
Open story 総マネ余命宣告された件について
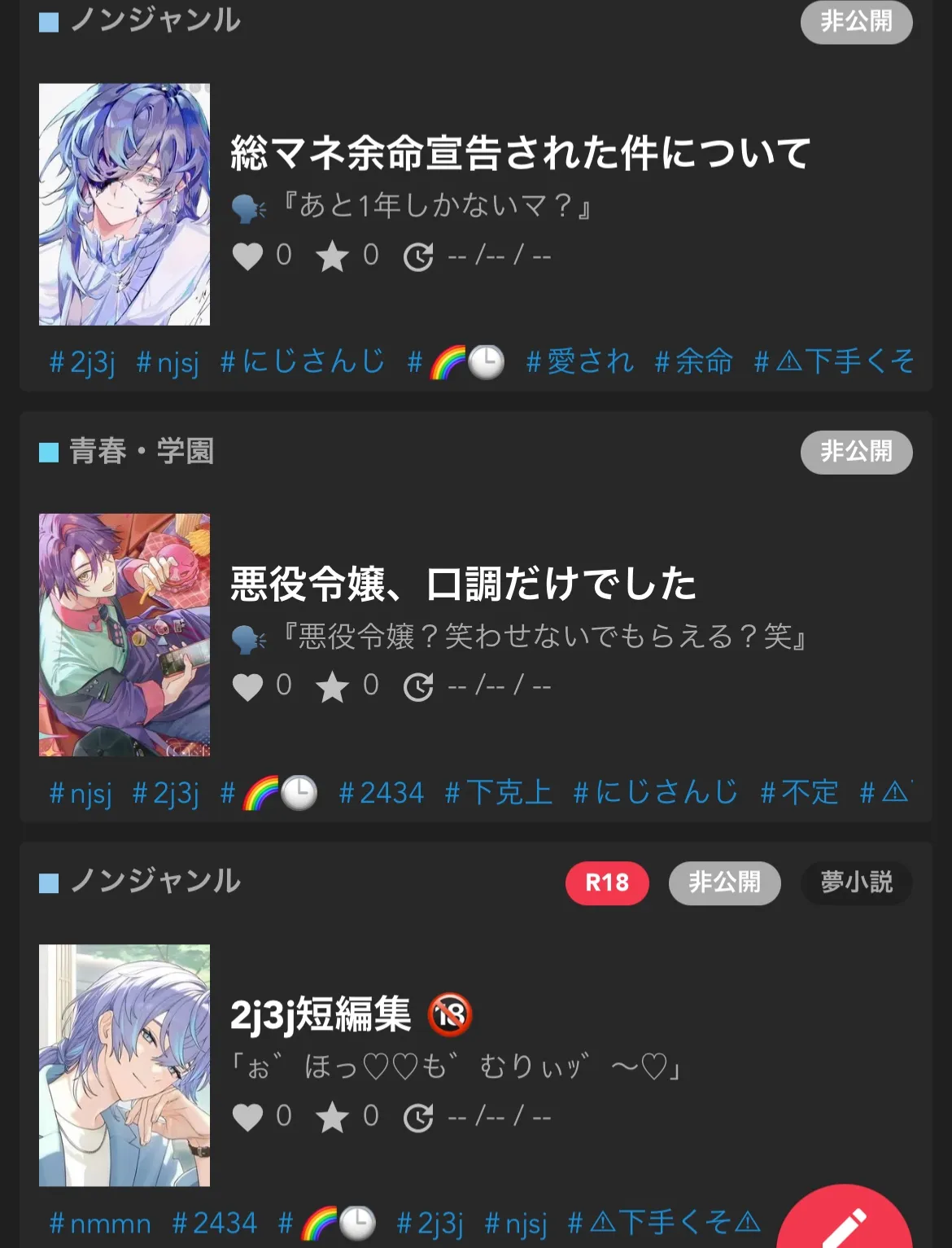[520, 153]
